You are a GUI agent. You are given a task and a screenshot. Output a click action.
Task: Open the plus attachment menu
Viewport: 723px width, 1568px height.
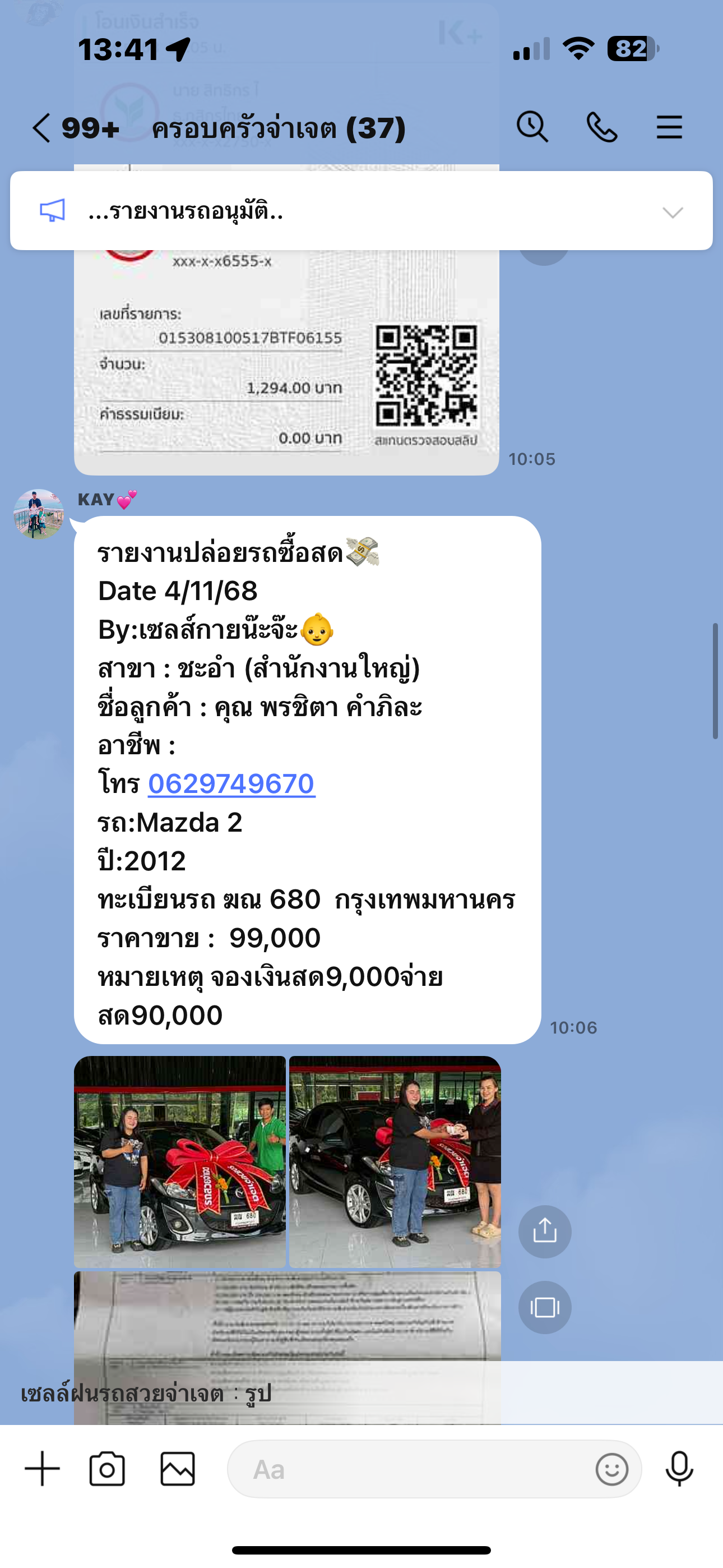click(43, 1469)
